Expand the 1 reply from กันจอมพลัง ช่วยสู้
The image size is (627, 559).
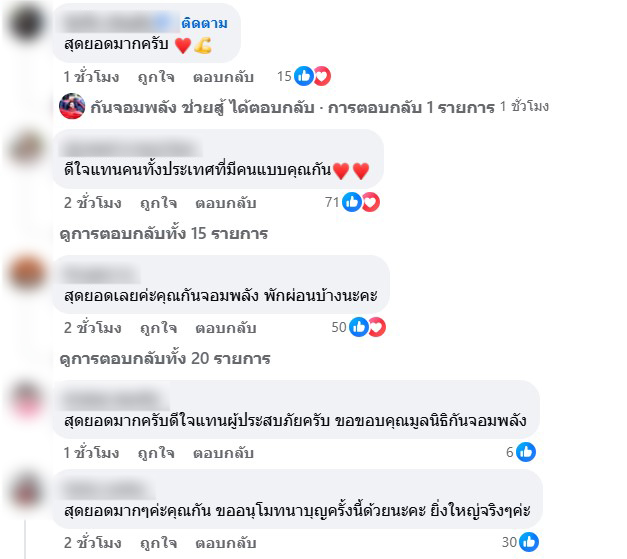pyautogui.click(x=277, y=107)
